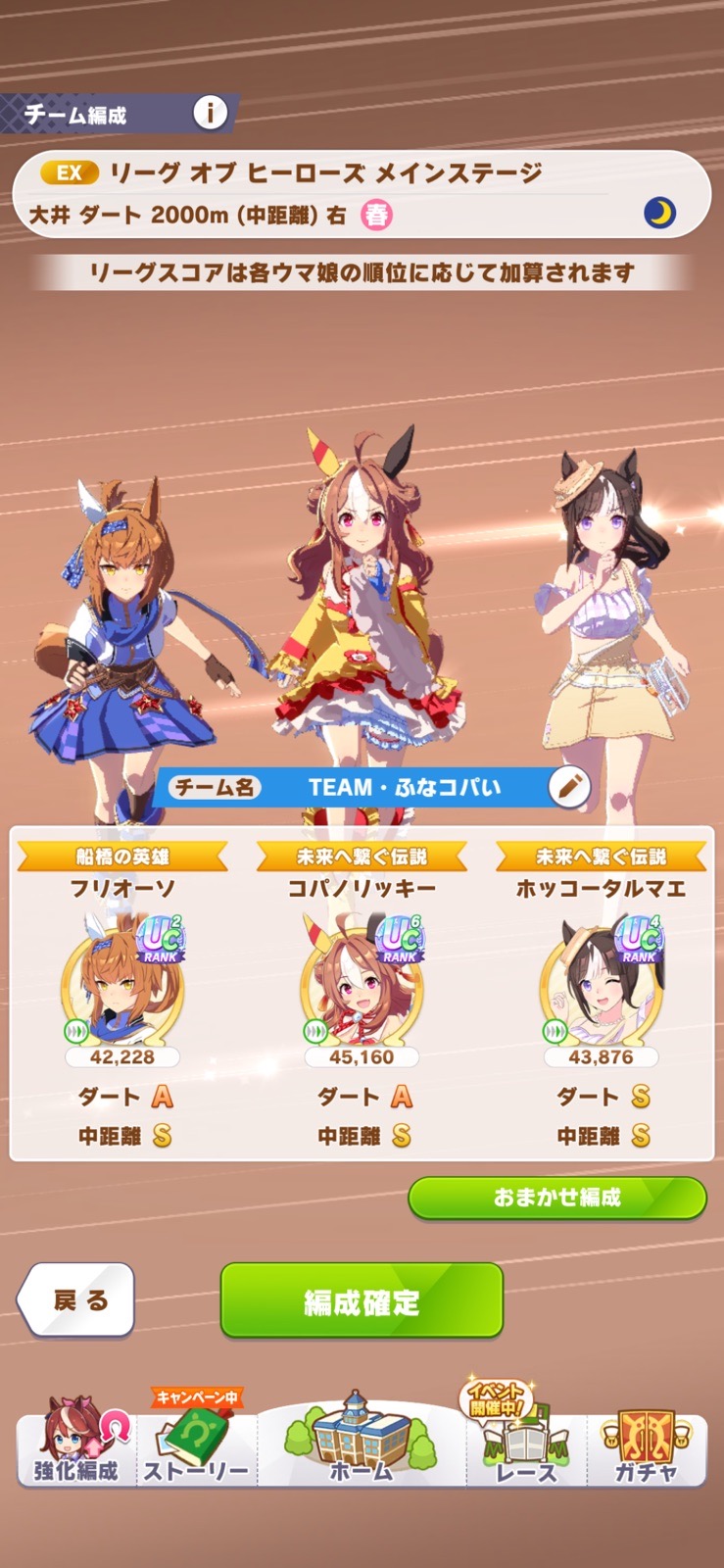Viewport: 724px width, 1568px height.
Task: Go back with the 戻る button
Action: [x=76, y=1300]
